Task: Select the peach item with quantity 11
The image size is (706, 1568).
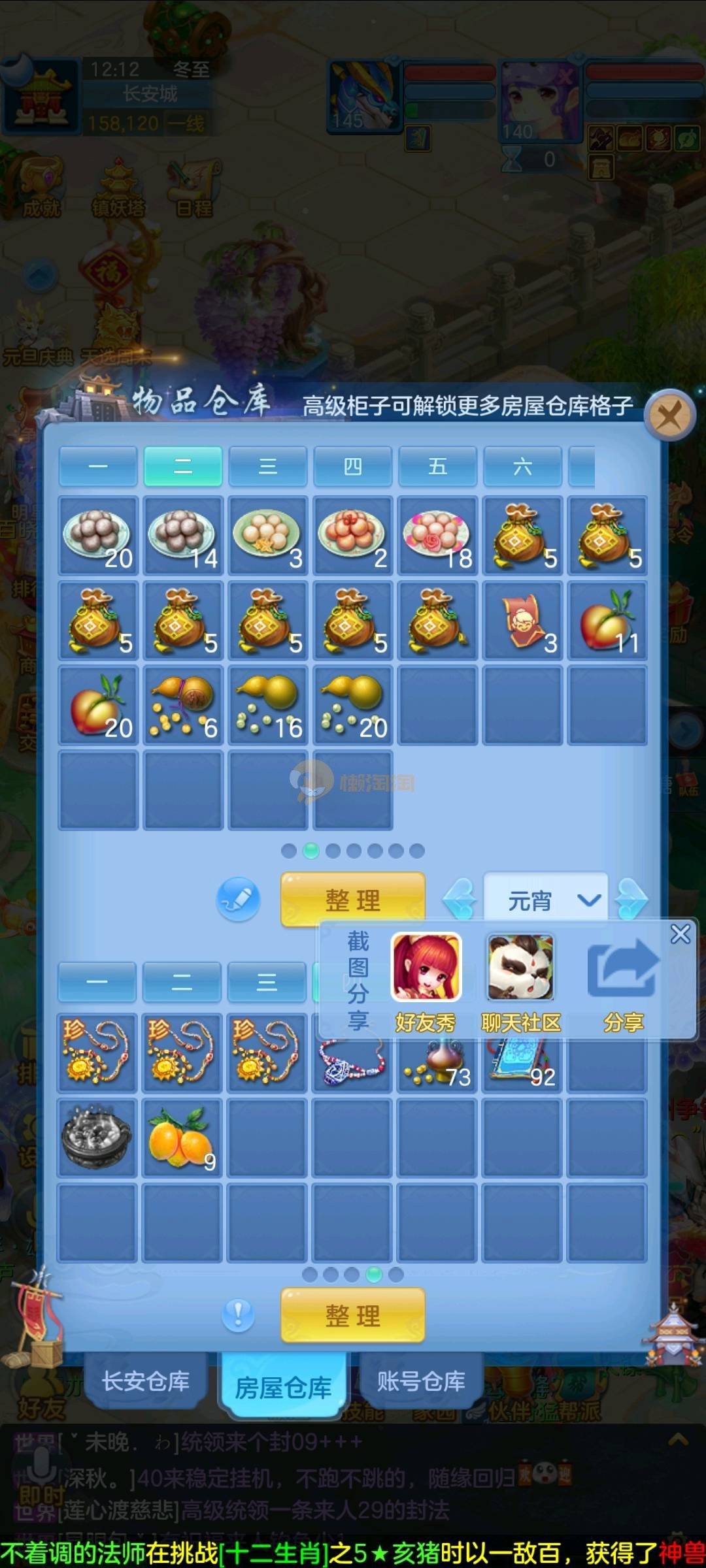Action: click(607, 621)
